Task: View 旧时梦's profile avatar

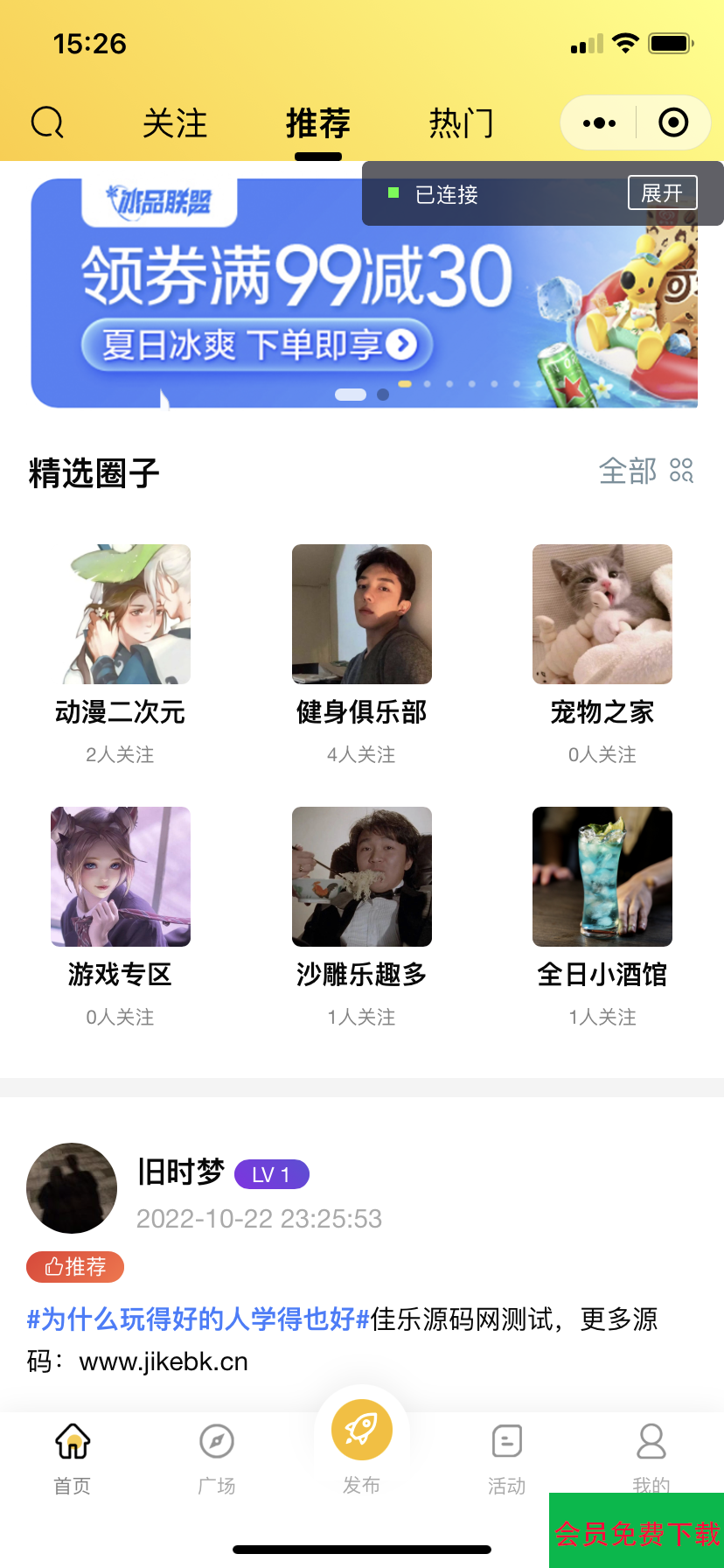Action: click(72, 1187)
